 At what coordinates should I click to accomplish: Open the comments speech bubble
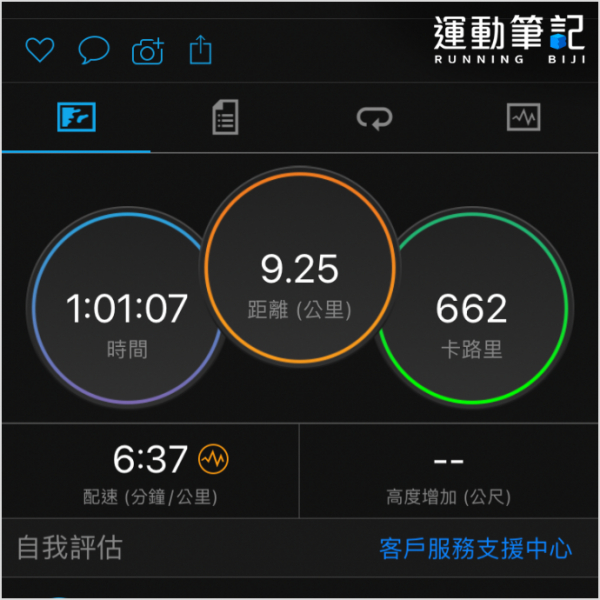click(94, 50)
